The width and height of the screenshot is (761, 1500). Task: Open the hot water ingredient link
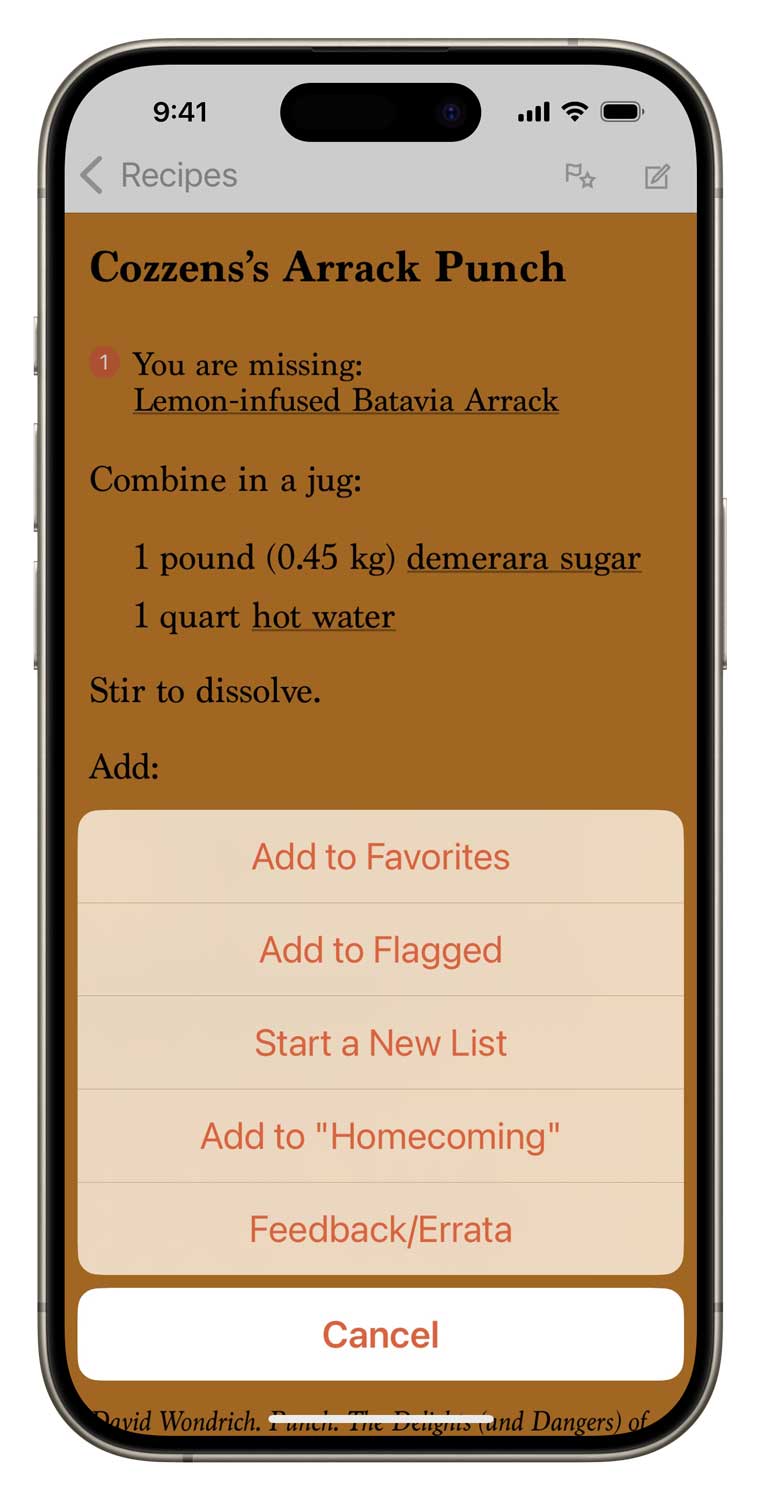point(323,616)
